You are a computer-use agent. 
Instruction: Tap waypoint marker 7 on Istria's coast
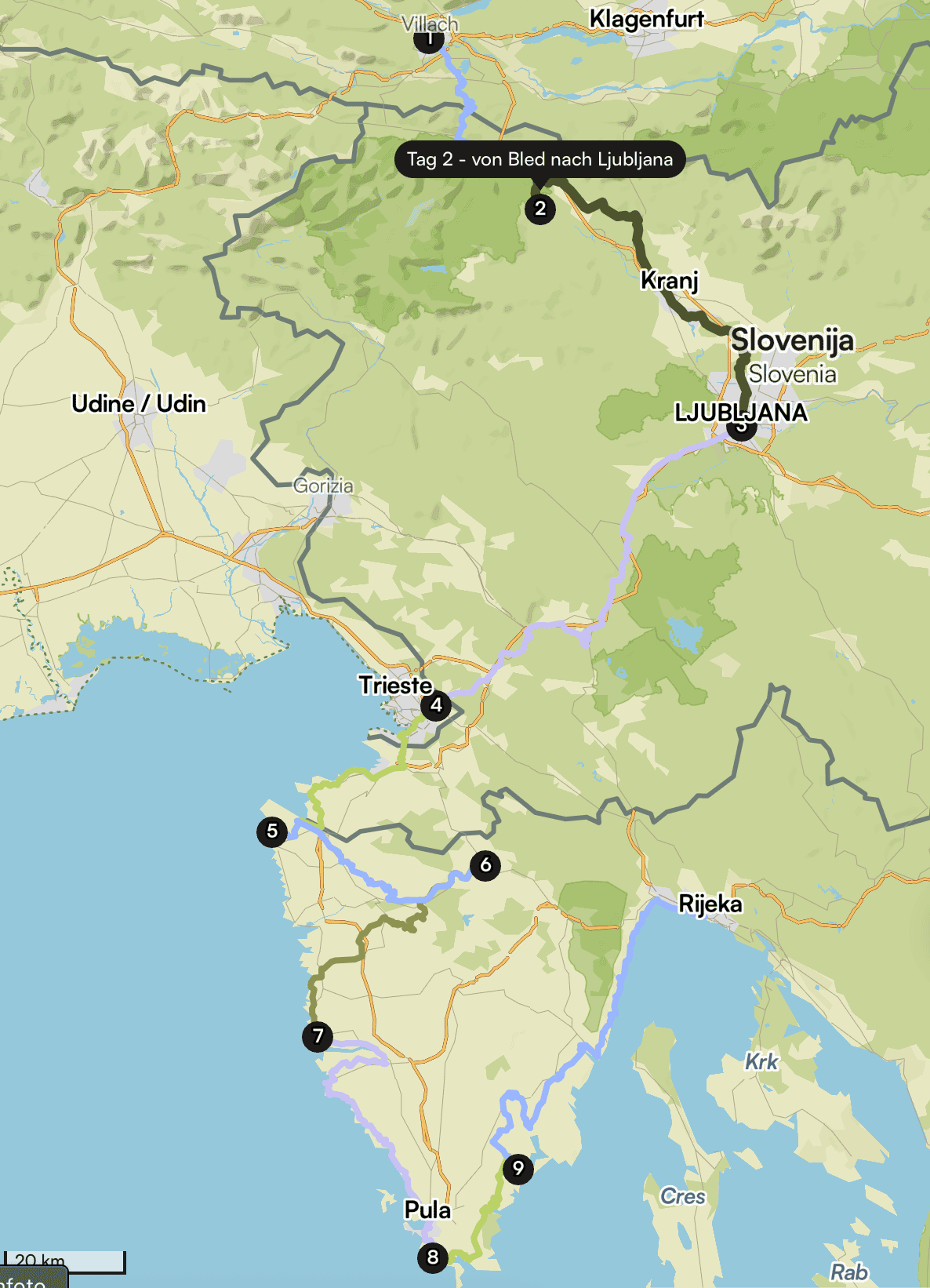[318, 1036]
